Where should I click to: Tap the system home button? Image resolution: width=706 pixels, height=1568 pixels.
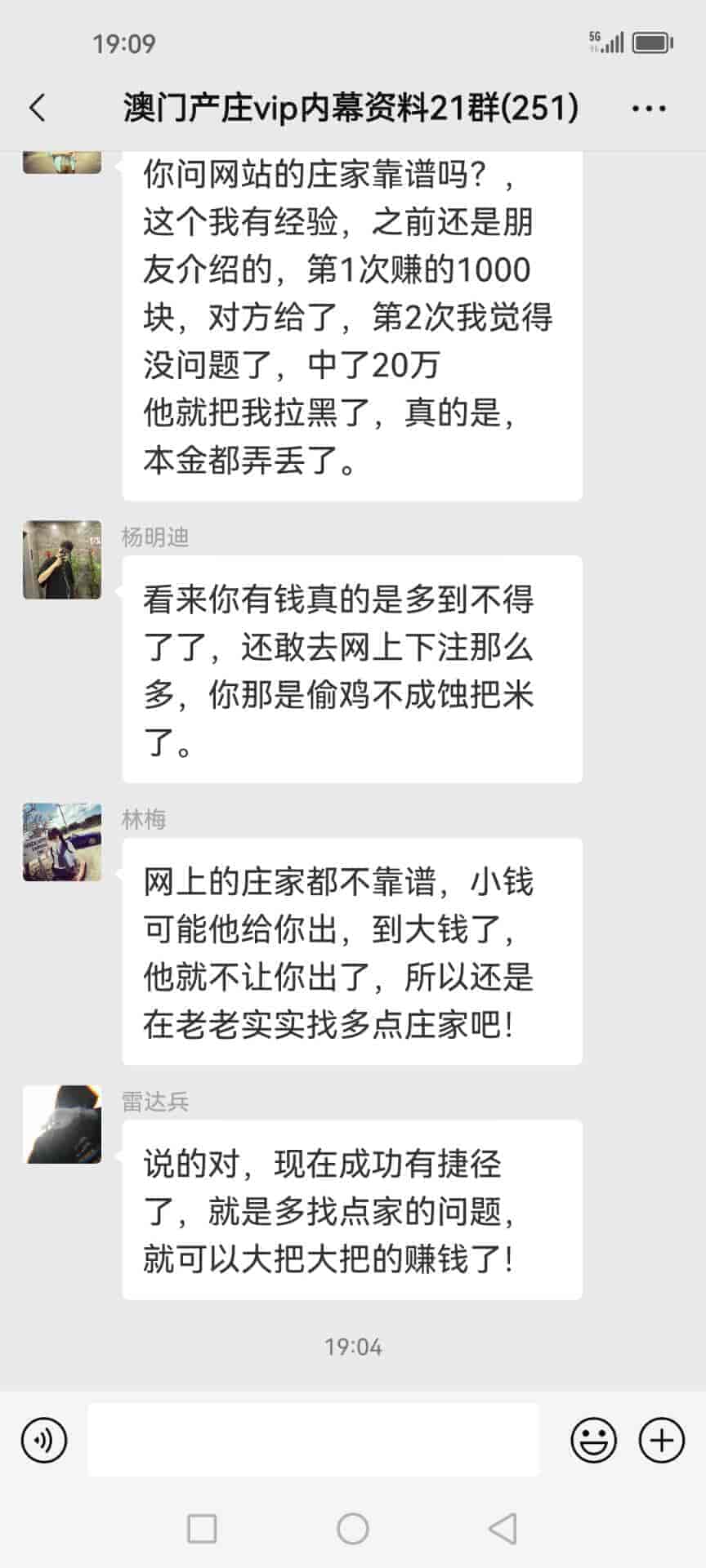pos(353,1528)
